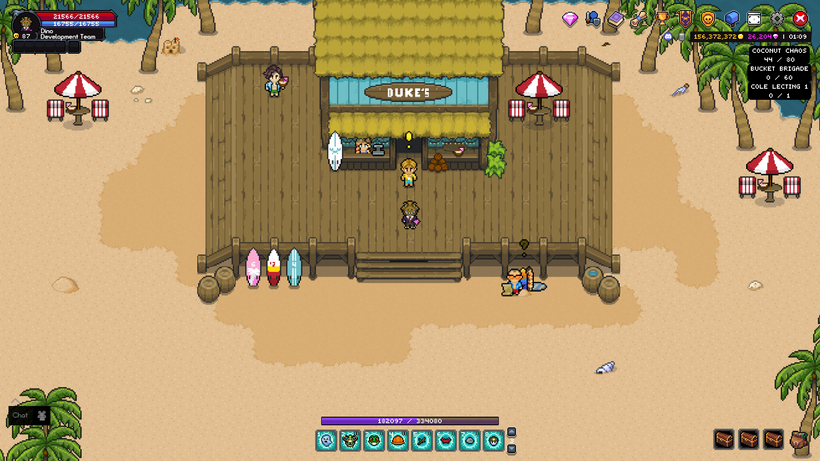Open the gold trophy icon

point(662,19)
